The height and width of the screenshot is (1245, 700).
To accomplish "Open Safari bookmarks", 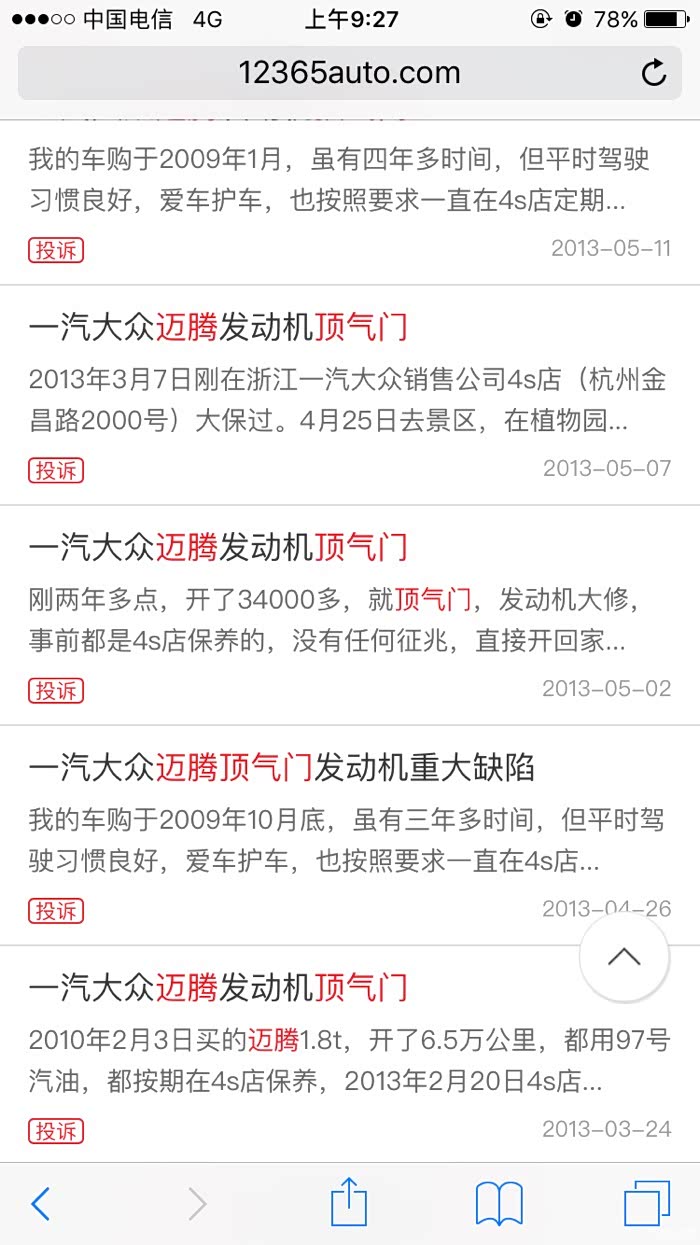I will pyautogui.click(x=499, y=1203).
